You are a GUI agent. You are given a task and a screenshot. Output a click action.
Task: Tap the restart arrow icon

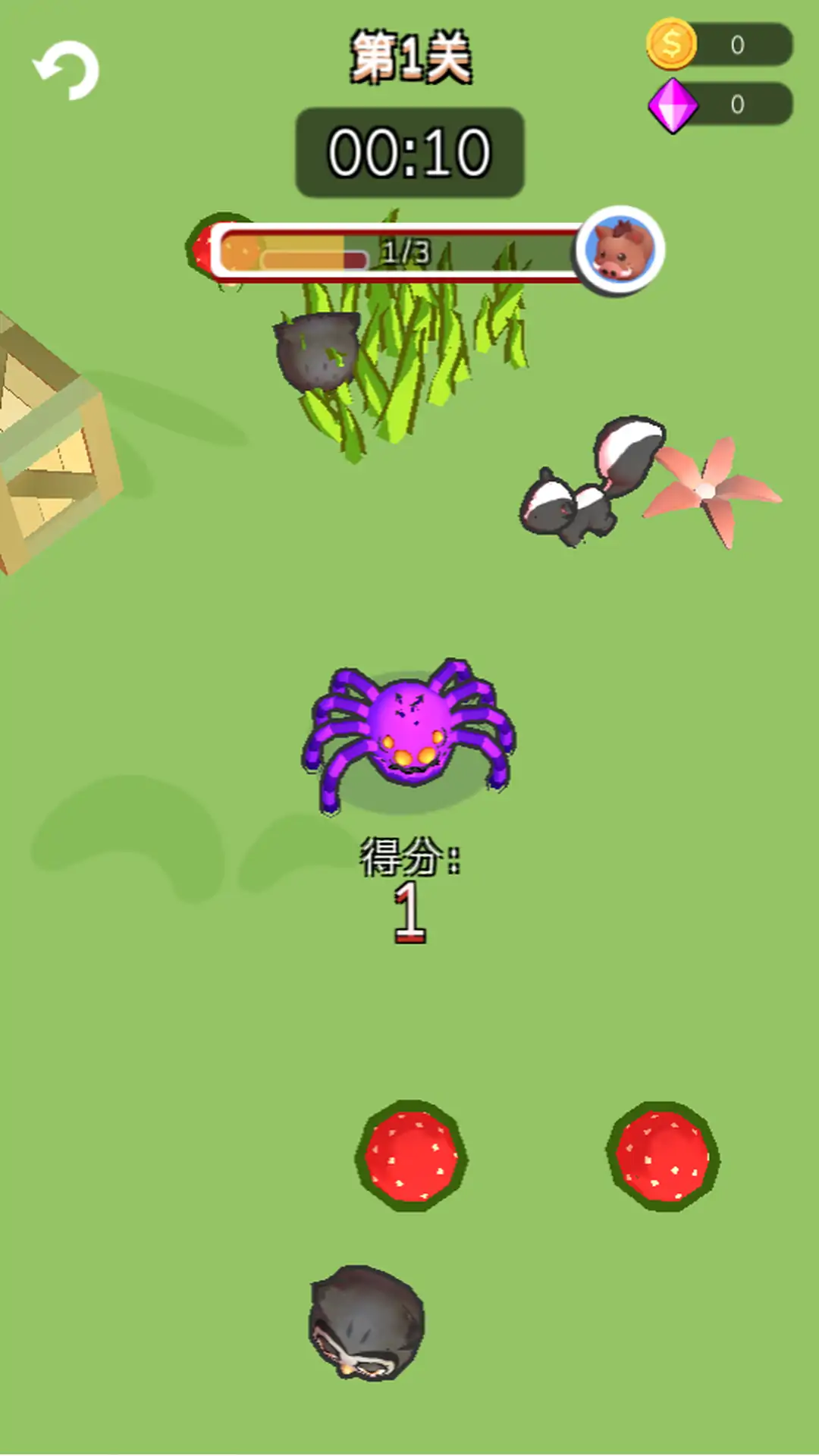coord(67,70)
